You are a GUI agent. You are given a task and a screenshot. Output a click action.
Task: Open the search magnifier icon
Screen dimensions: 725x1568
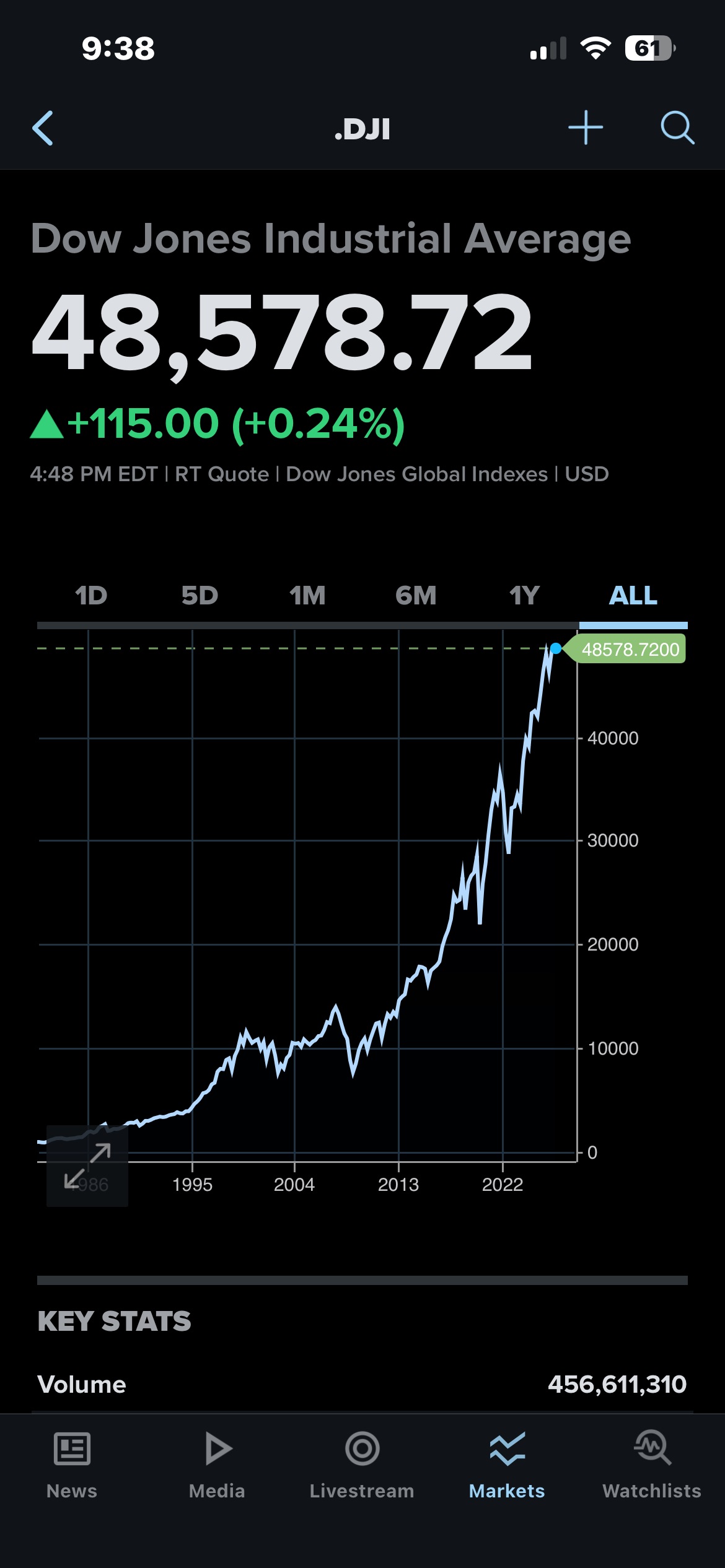[x=677, y=128]
